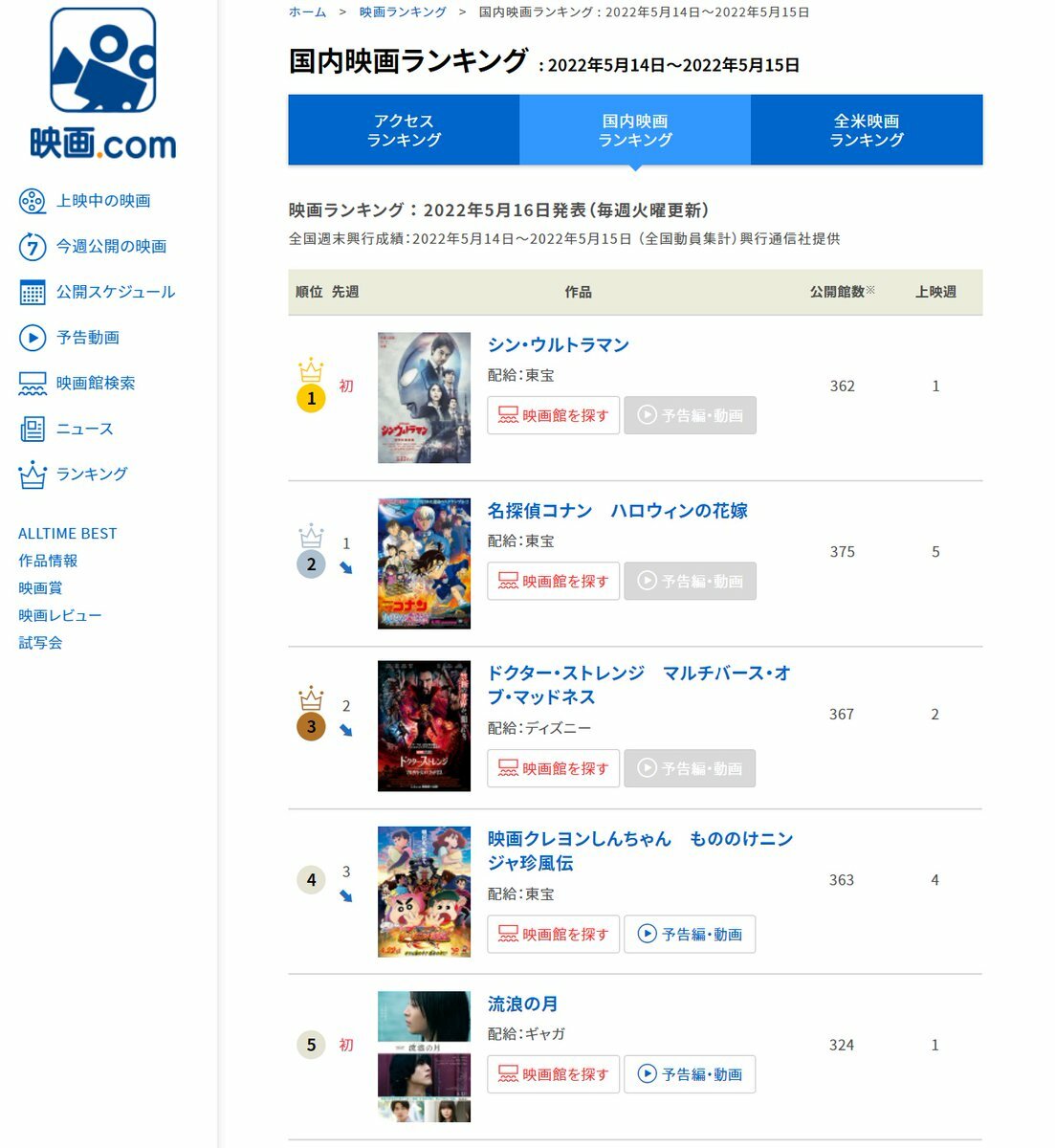
Task: Switch to the アクセスランキング tab
Action: coord(404,130)
